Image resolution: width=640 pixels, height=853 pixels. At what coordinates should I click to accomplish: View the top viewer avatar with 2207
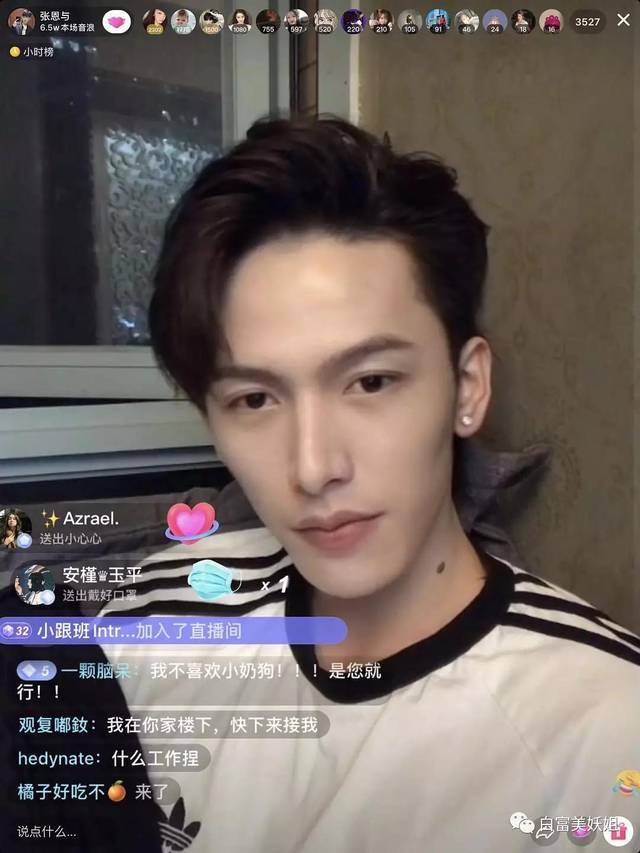[153, 20]
